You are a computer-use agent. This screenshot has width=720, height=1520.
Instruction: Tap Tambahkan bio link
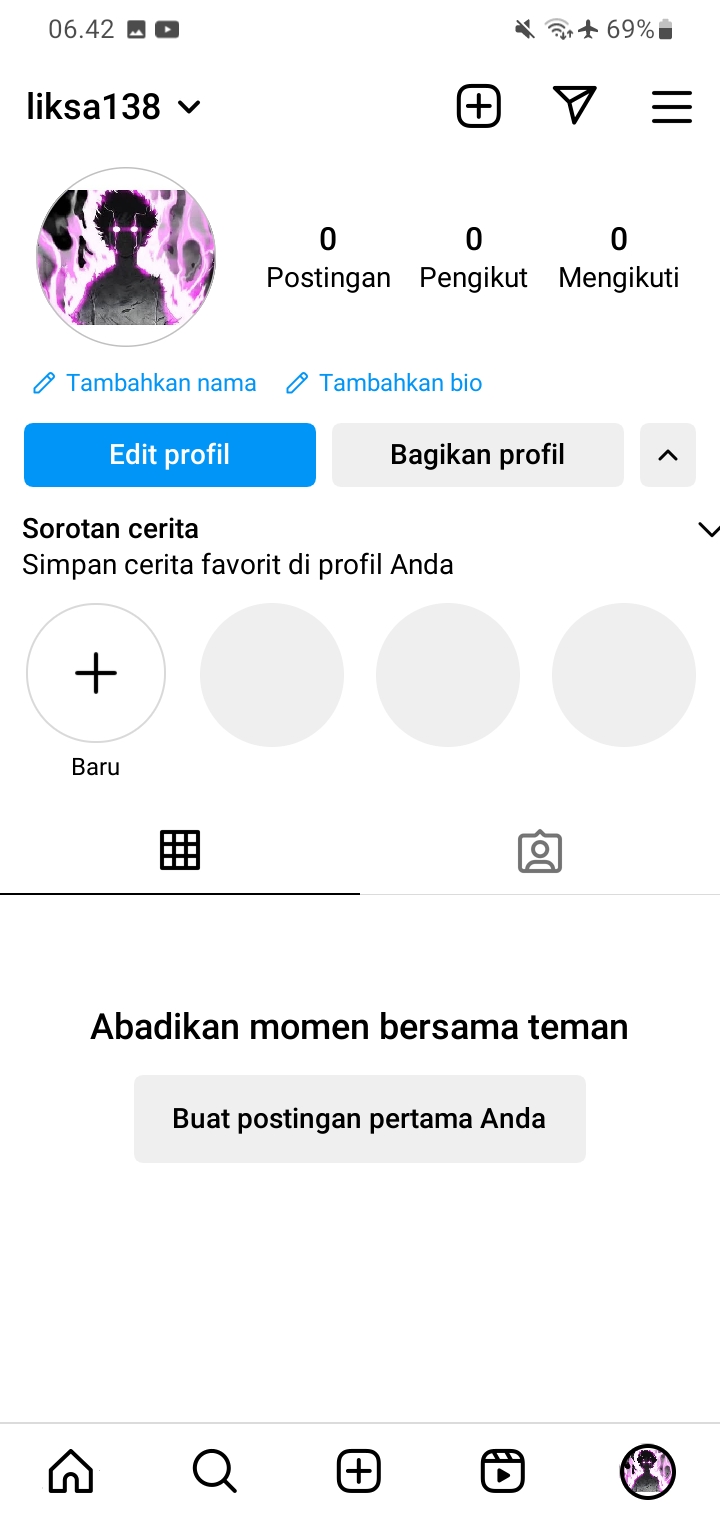point(385,383)
